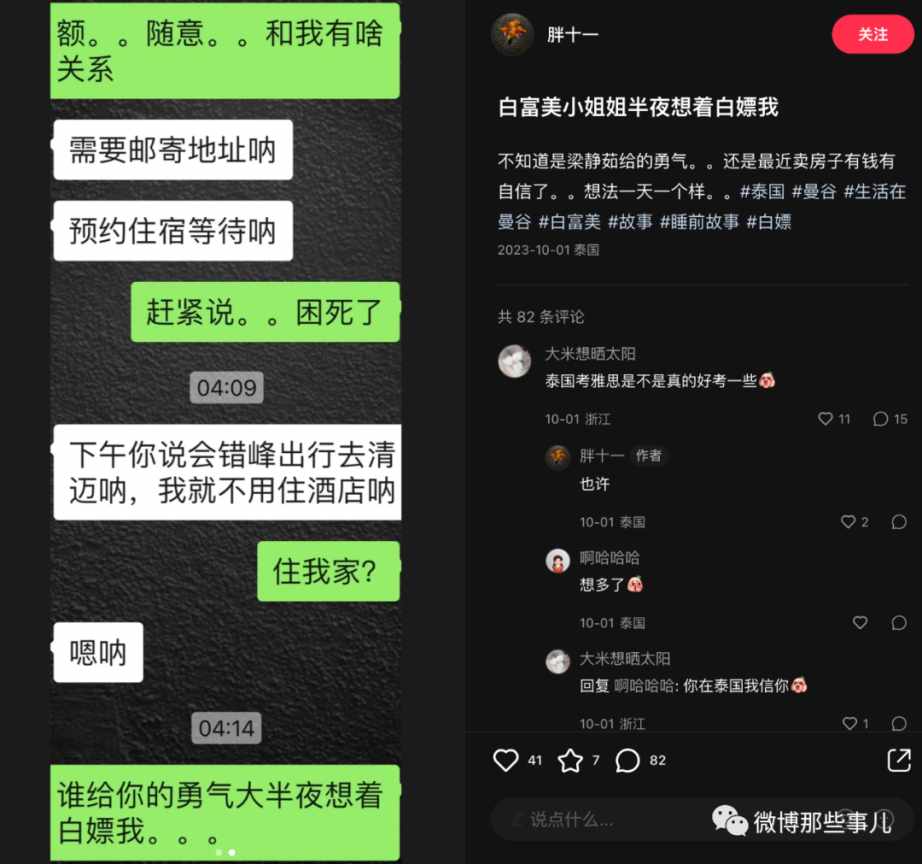
Task: Open the #白富美 hashtag
Action: click(569, 222)
